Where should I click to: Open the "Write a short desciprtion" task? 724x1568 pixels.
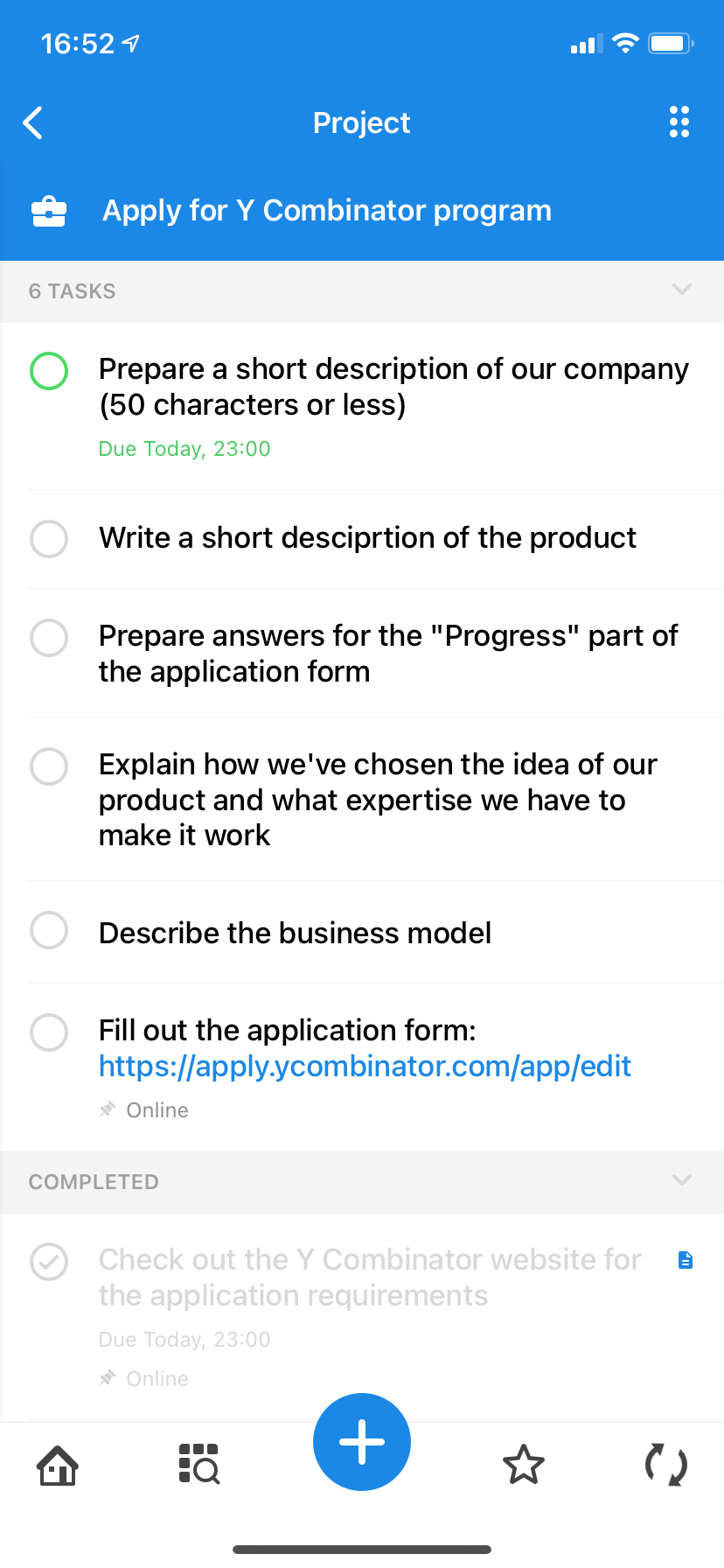point(367,538)
